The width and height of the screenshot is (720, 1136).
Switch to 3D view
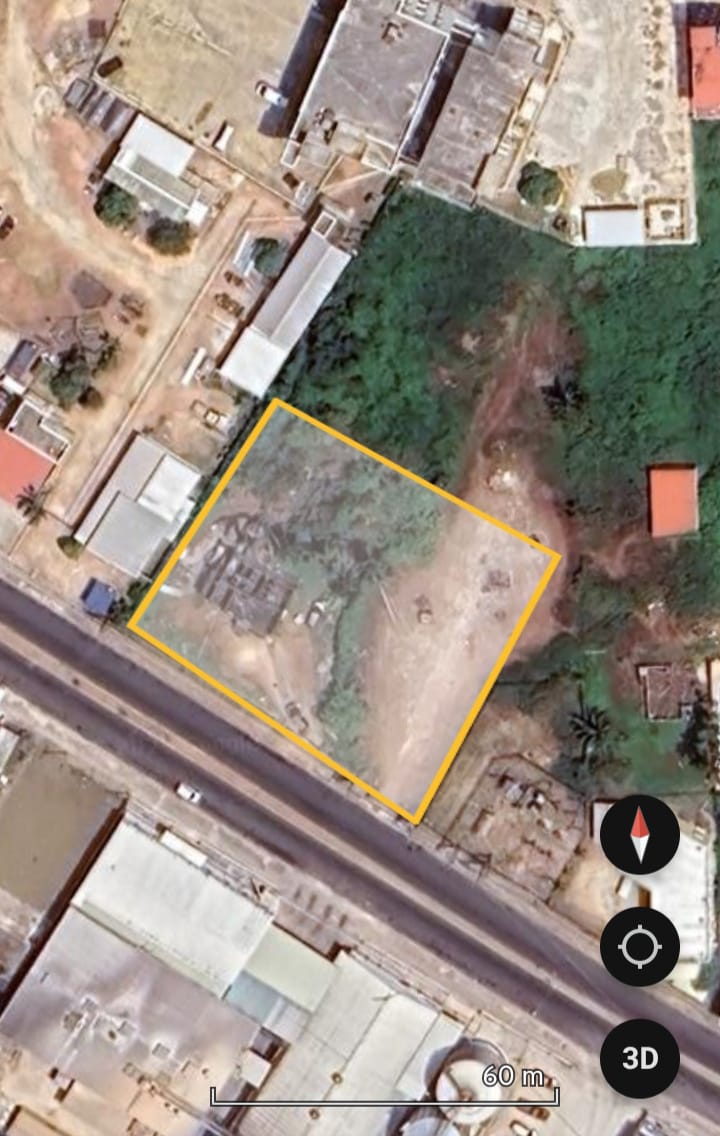coord(640,1058)
